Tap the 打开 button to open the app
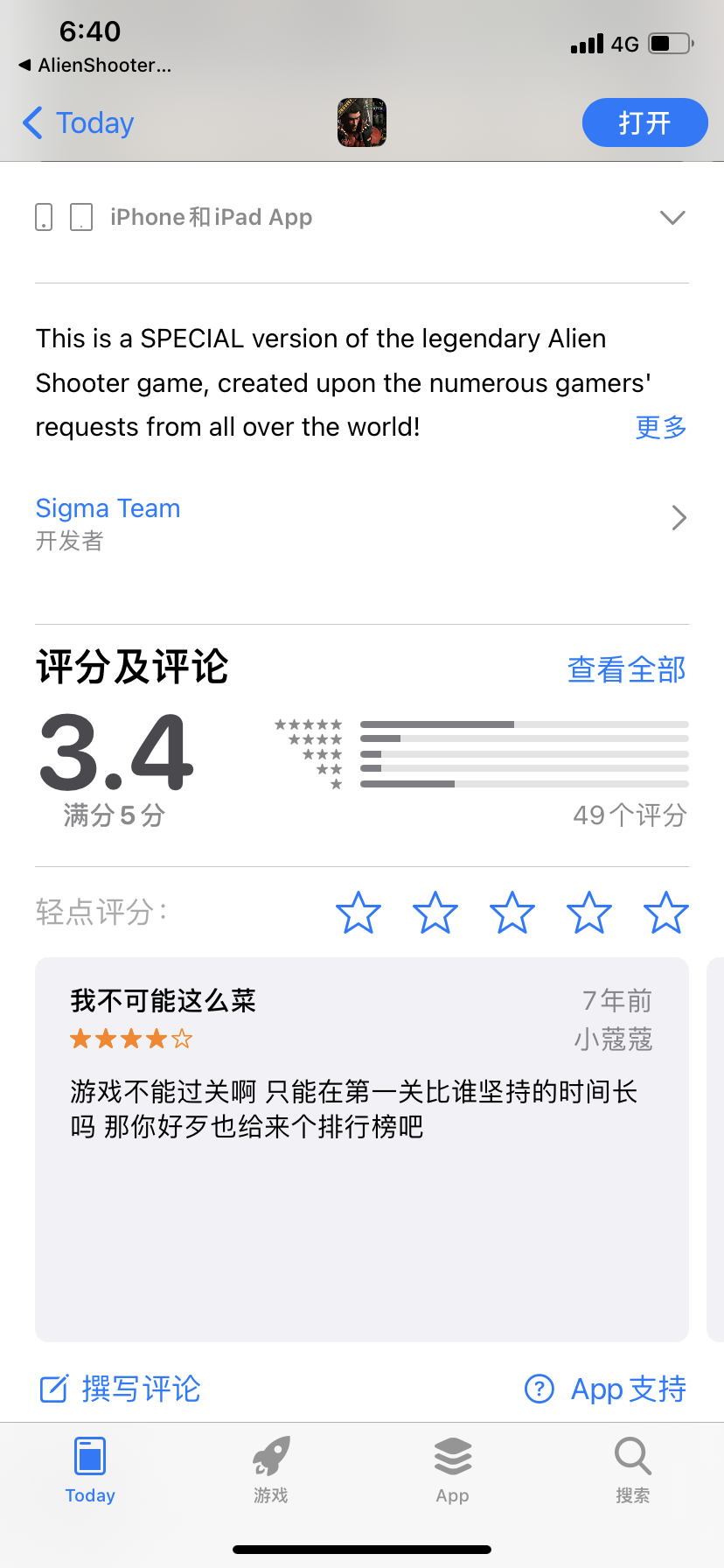724x1568 pixels. [644, 122]
